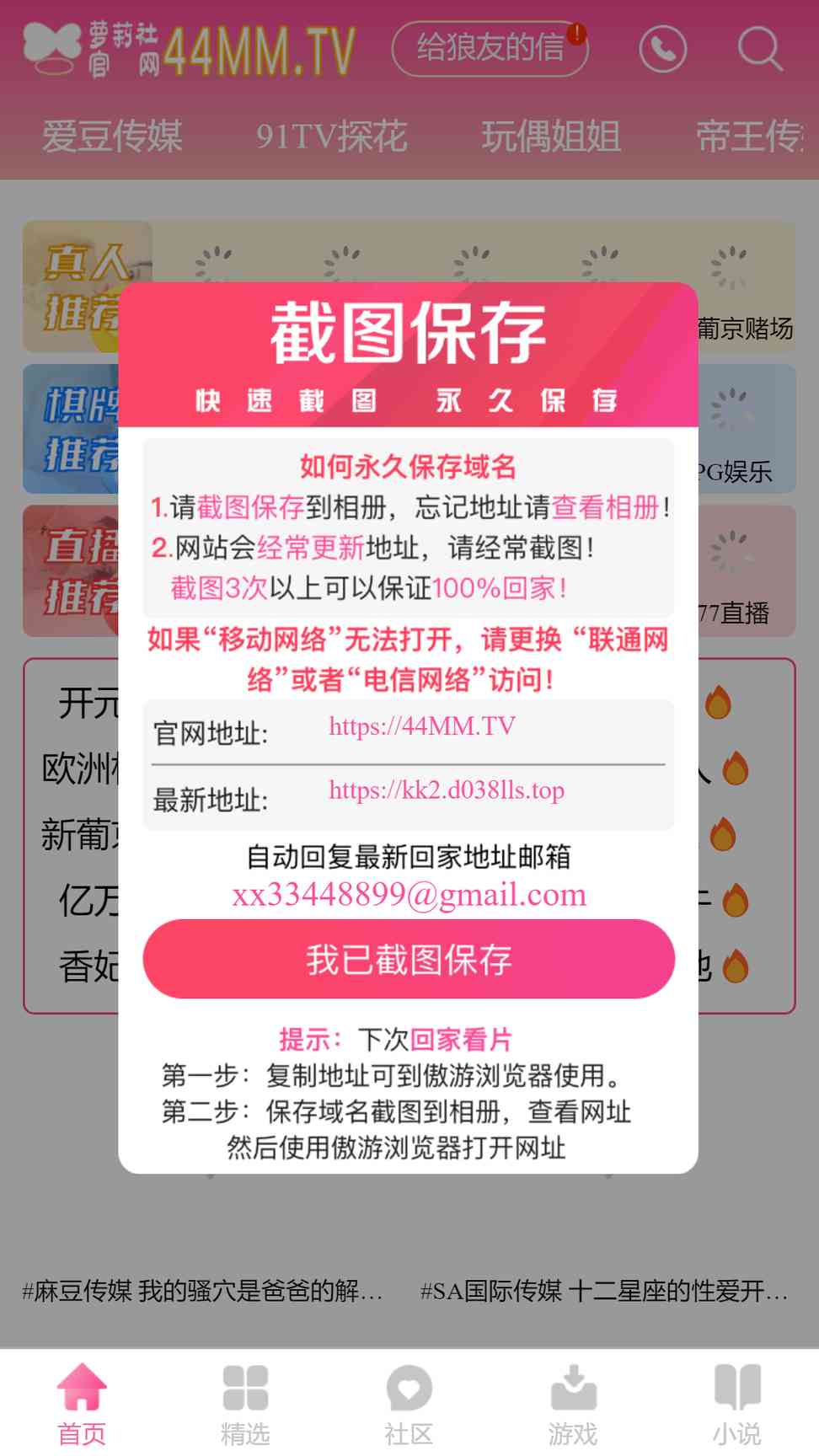Open the 游戏 games tab
This screenshot has width=819, height=1456.
click(573, 1404)
